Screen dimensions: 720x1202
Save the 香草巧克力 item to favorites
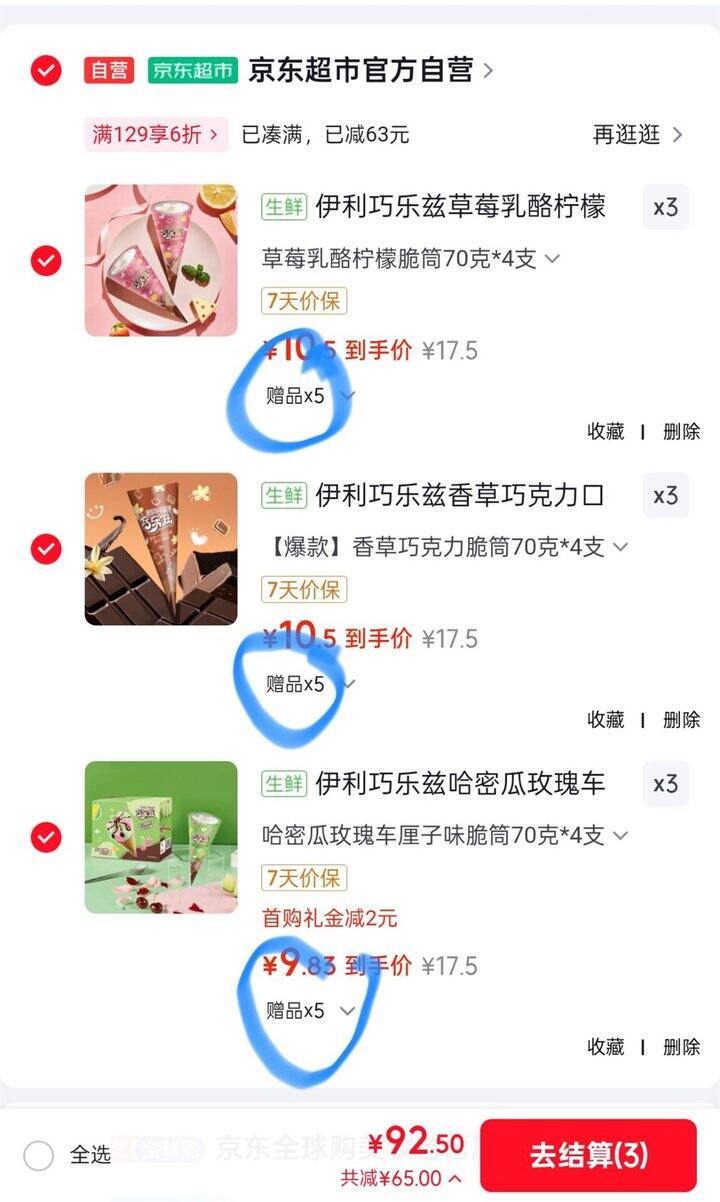605,720
